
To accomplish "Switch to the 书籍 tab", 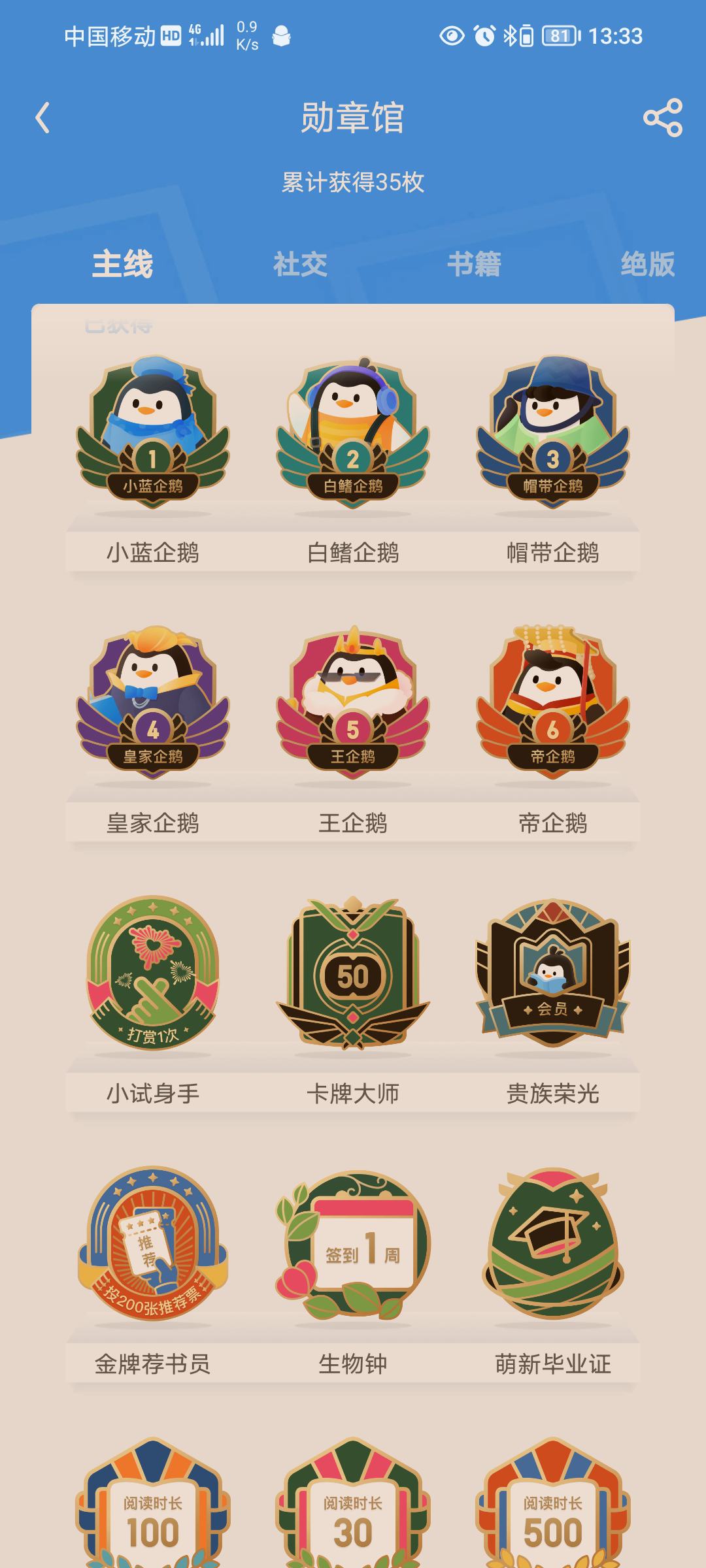I will point(474,265).
